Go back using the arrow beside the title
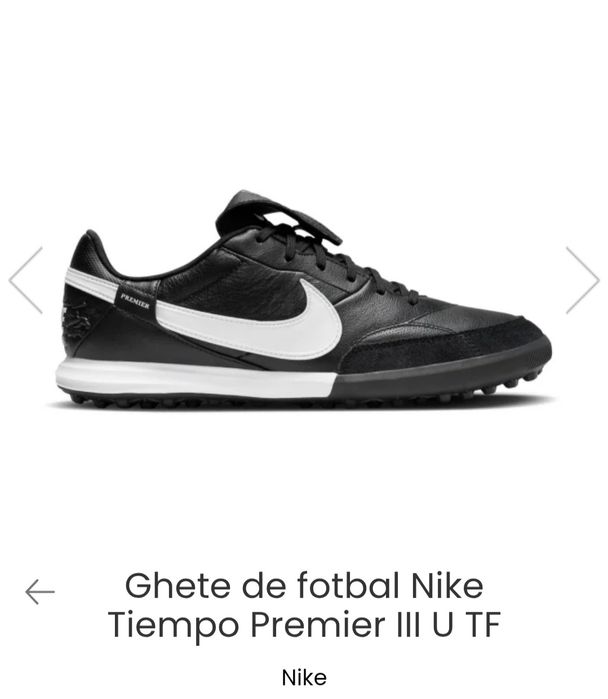608x699 pixels. [40, 592]
